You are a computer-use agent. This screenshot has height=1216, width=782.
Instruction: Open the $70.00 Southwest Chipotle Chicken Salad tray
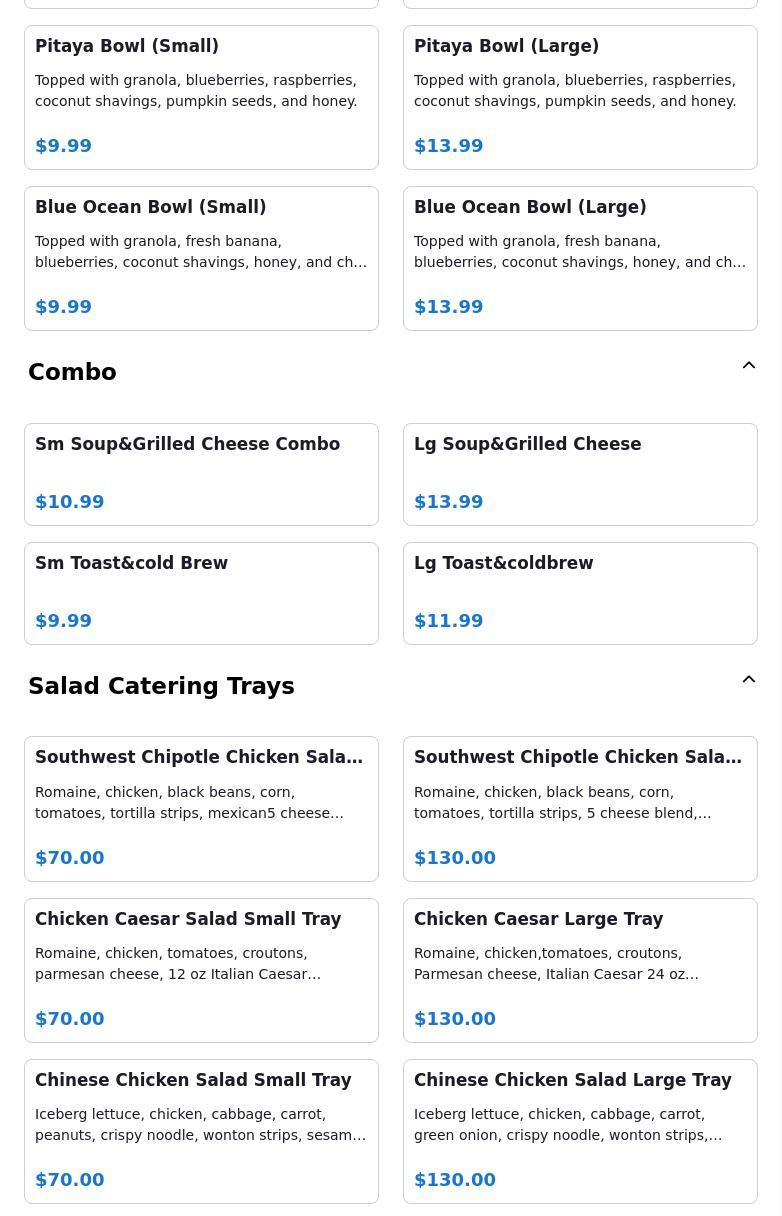(201, 809)
